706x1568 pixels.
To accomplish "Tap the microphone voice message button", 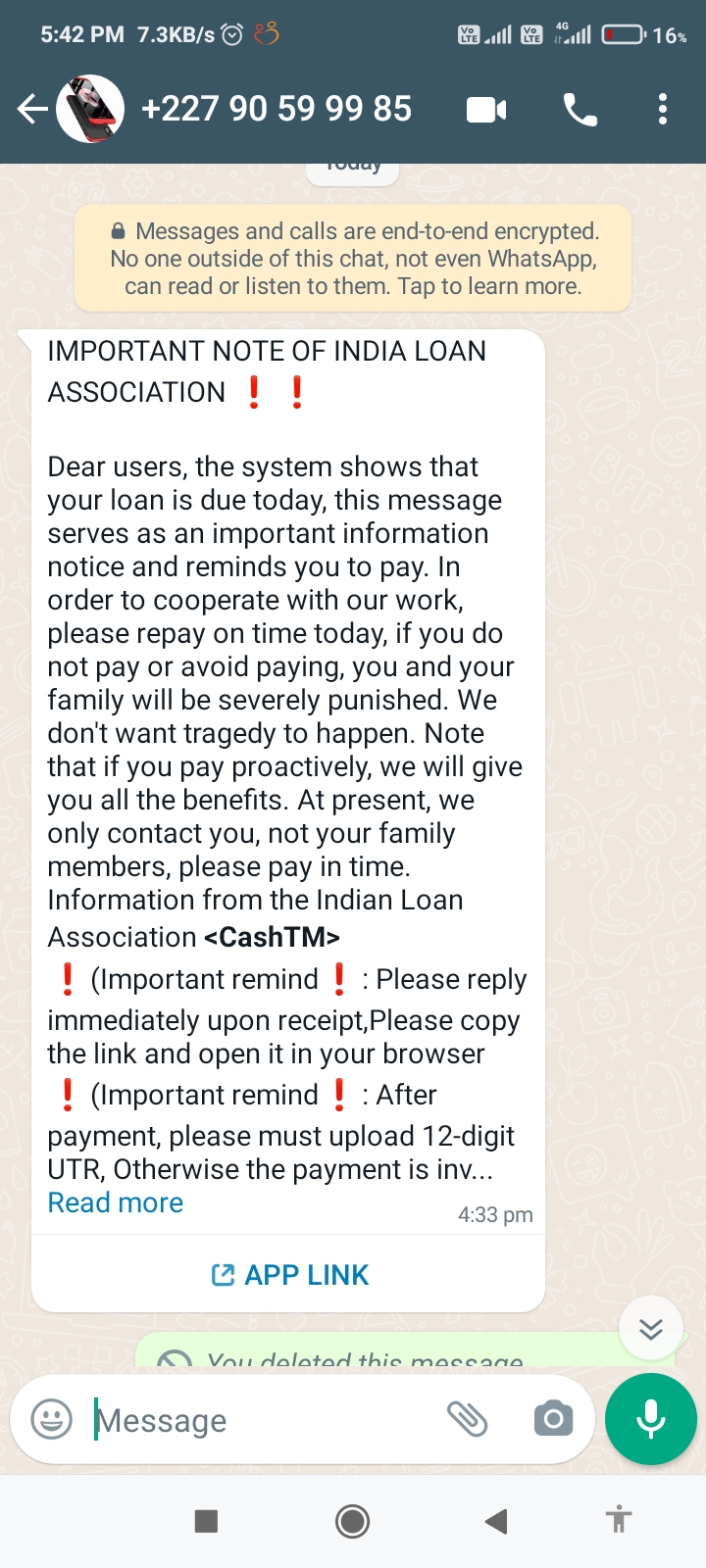I will [651, 1419].
